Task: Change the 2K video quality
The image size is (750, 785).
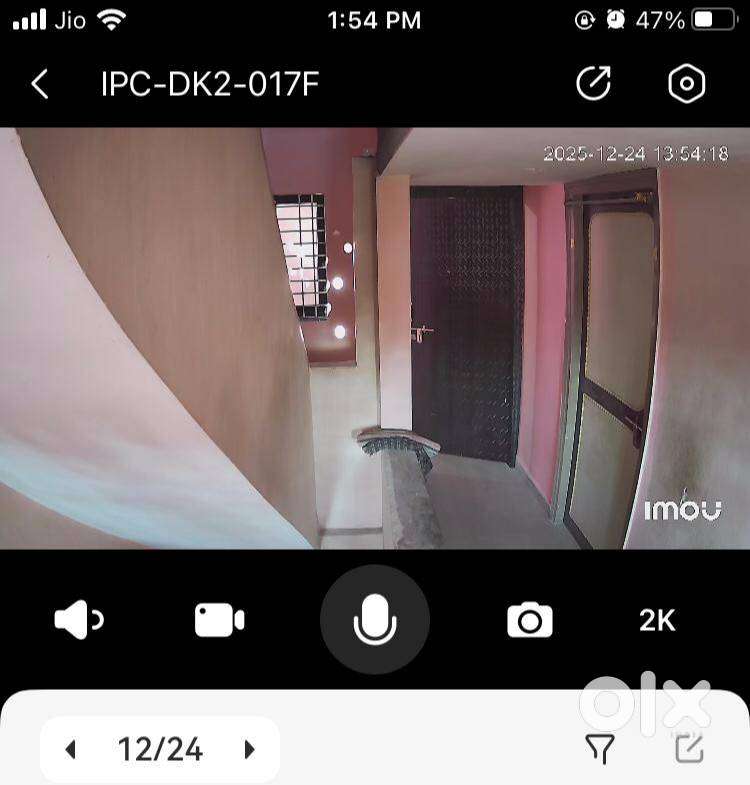Action: (658, 621)
